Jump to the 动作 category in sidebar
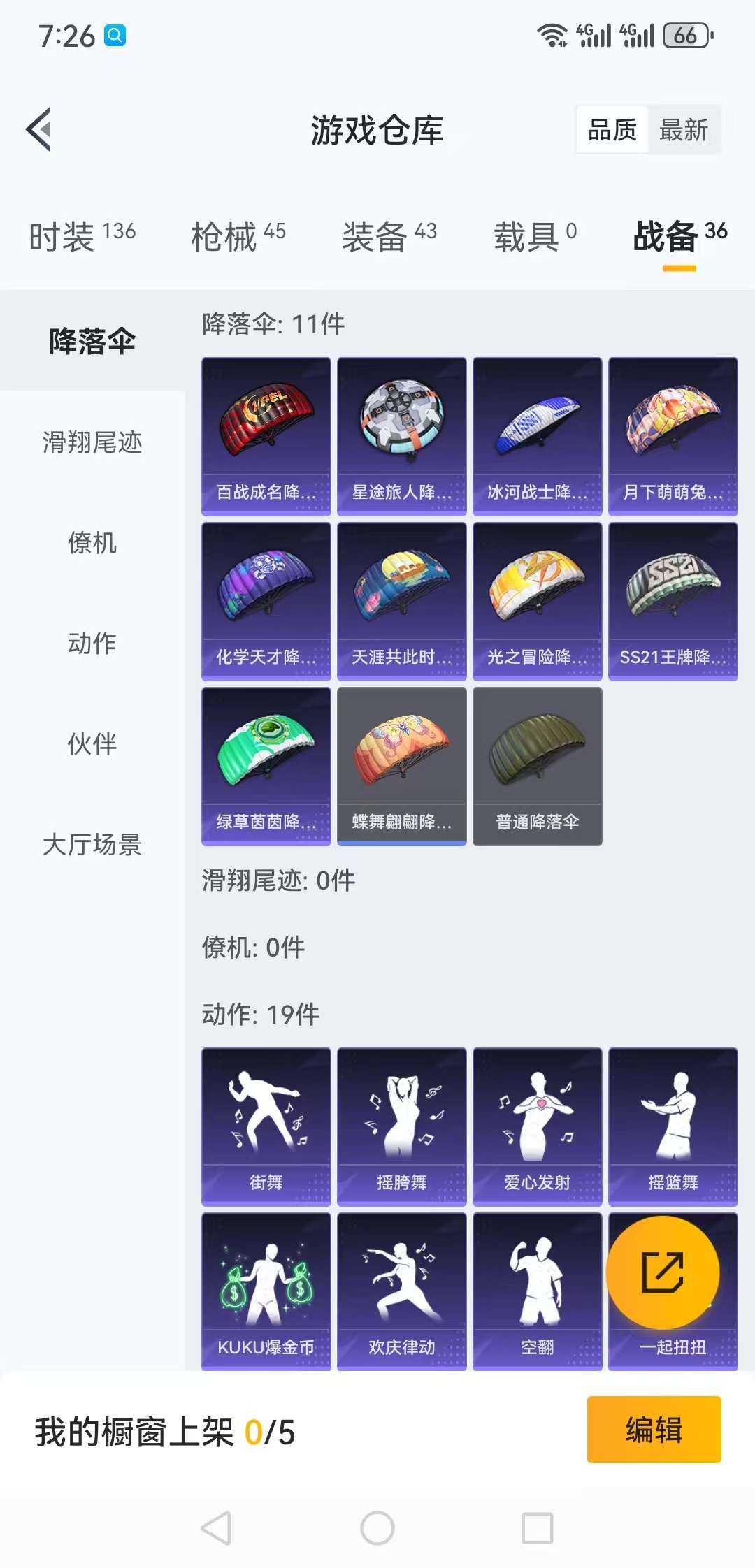Image resolution: width=755 pixels, height=1568 pixels. click(x=92, y=644)
